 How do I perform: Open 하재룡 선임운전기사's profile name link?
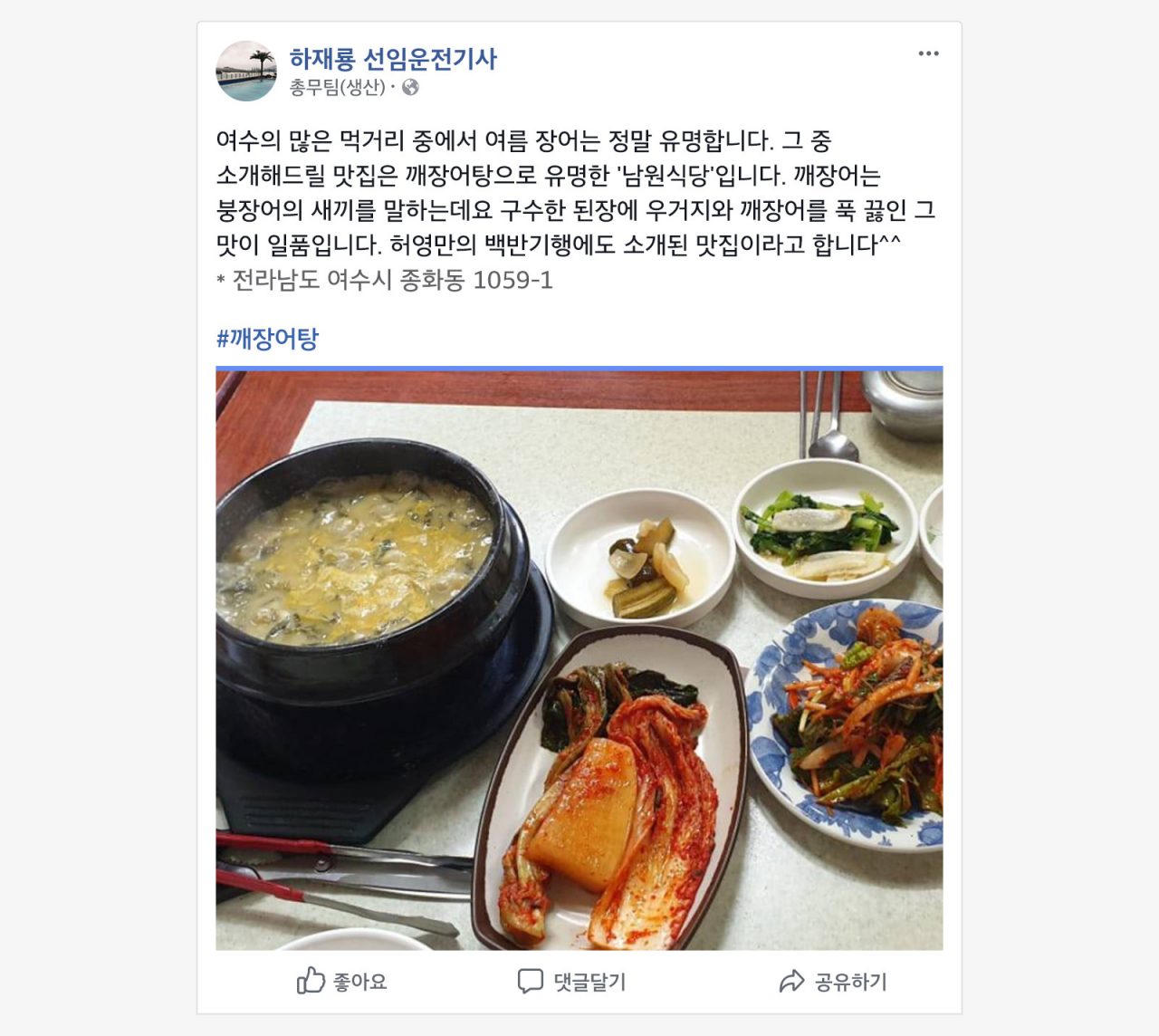point(393,60)
